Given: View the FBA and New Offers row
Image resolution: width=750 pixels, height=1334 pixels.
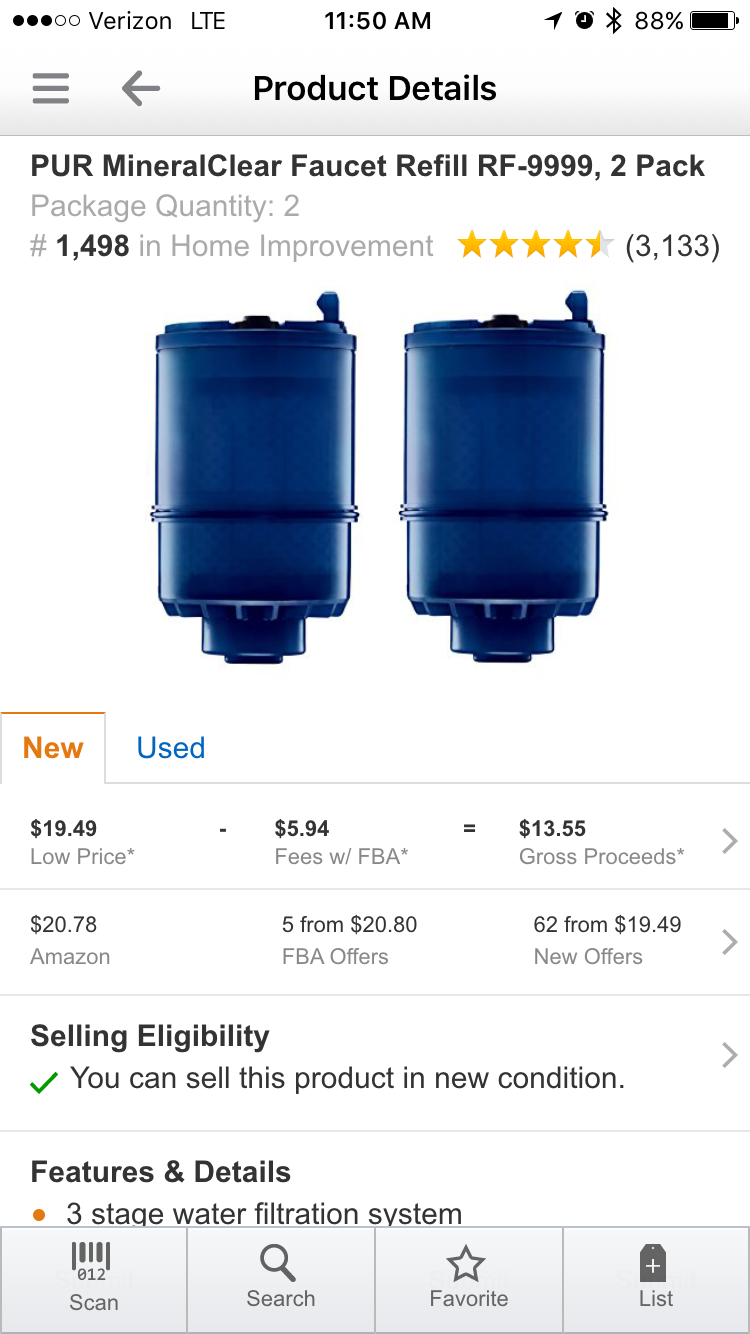Looking at the screenshot, I should [x=375, y=941].
